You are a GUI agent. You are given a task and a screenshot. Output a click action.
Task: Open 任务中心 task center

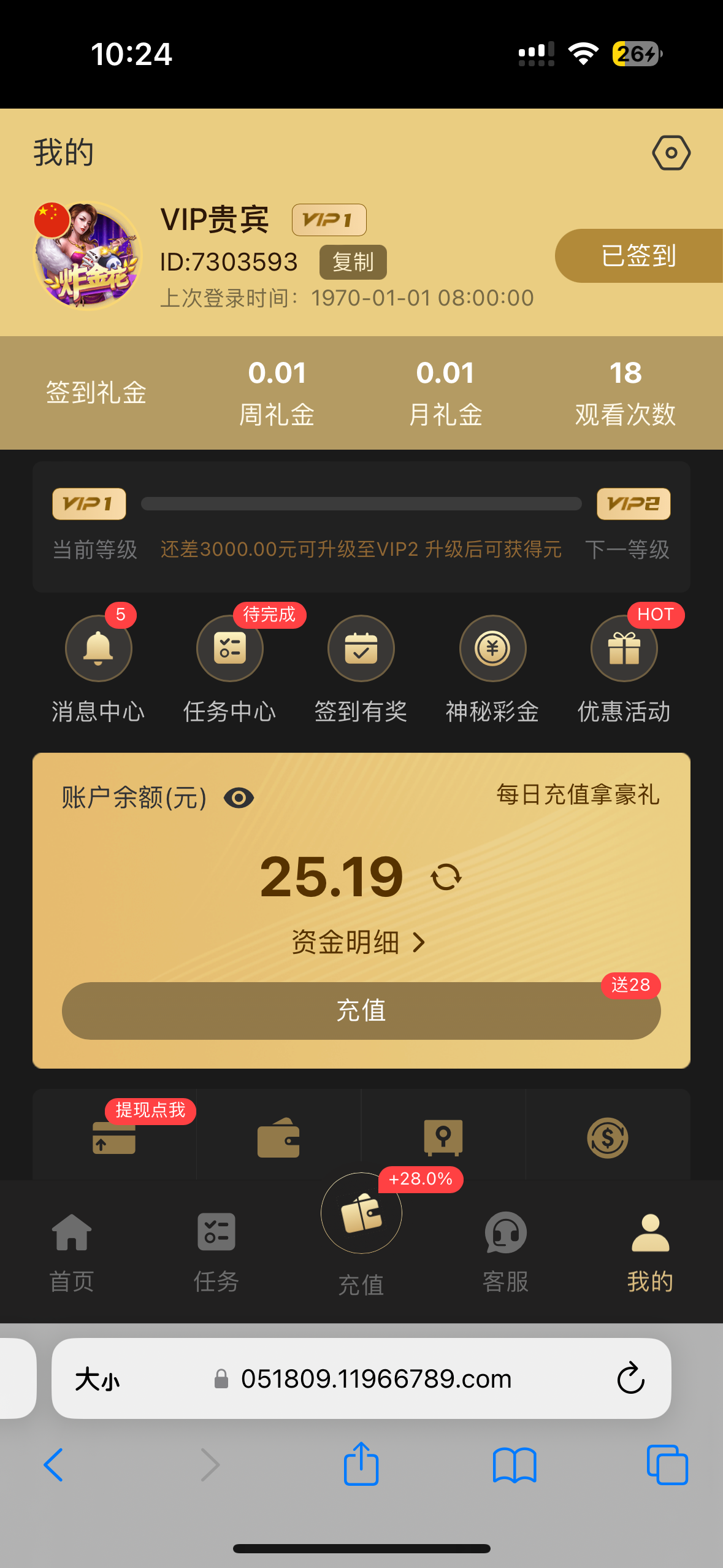click(230, 649)
